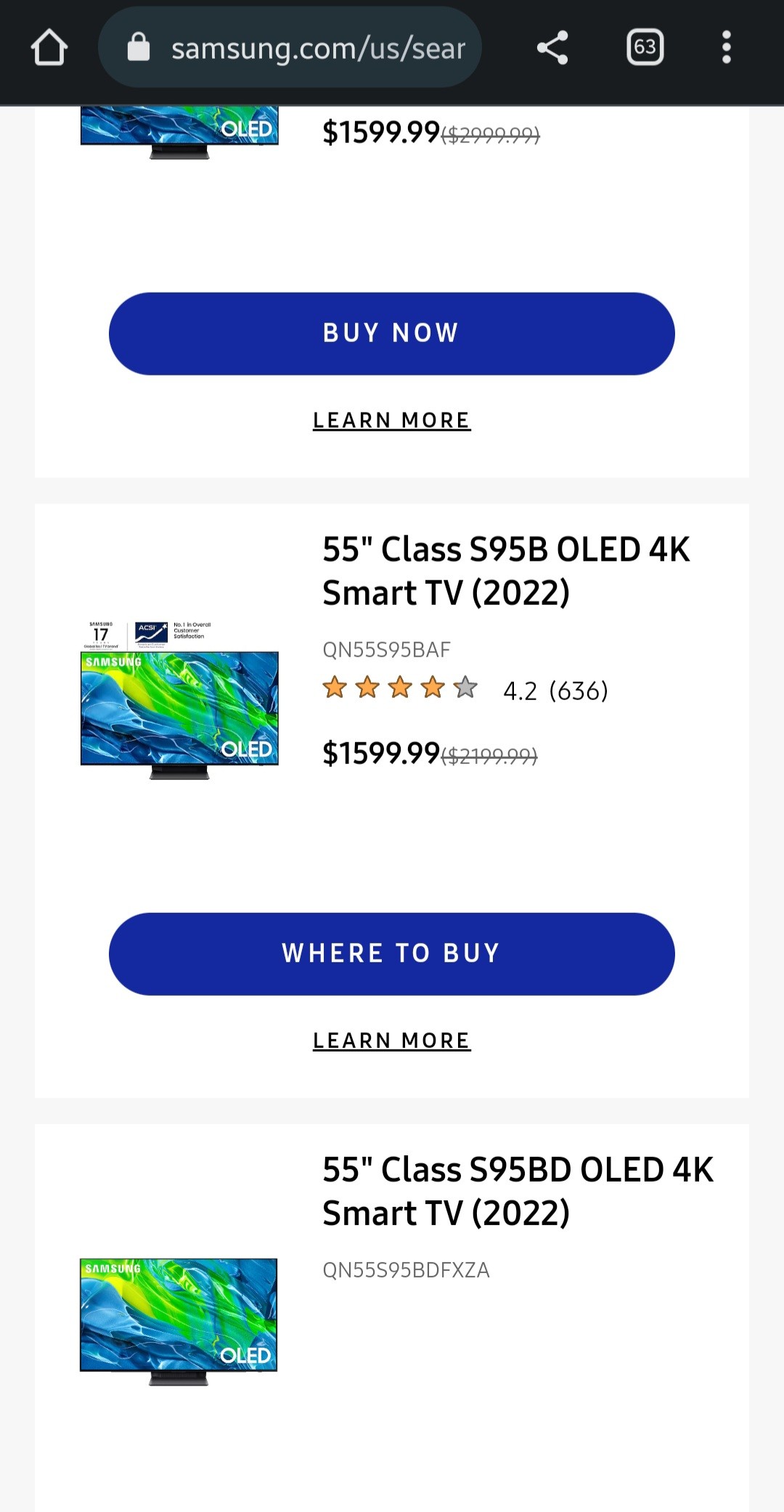The width and height of the screenshot is (784, 1512).
Task: Tap the Buy Now button
Action: coord(392,333)
